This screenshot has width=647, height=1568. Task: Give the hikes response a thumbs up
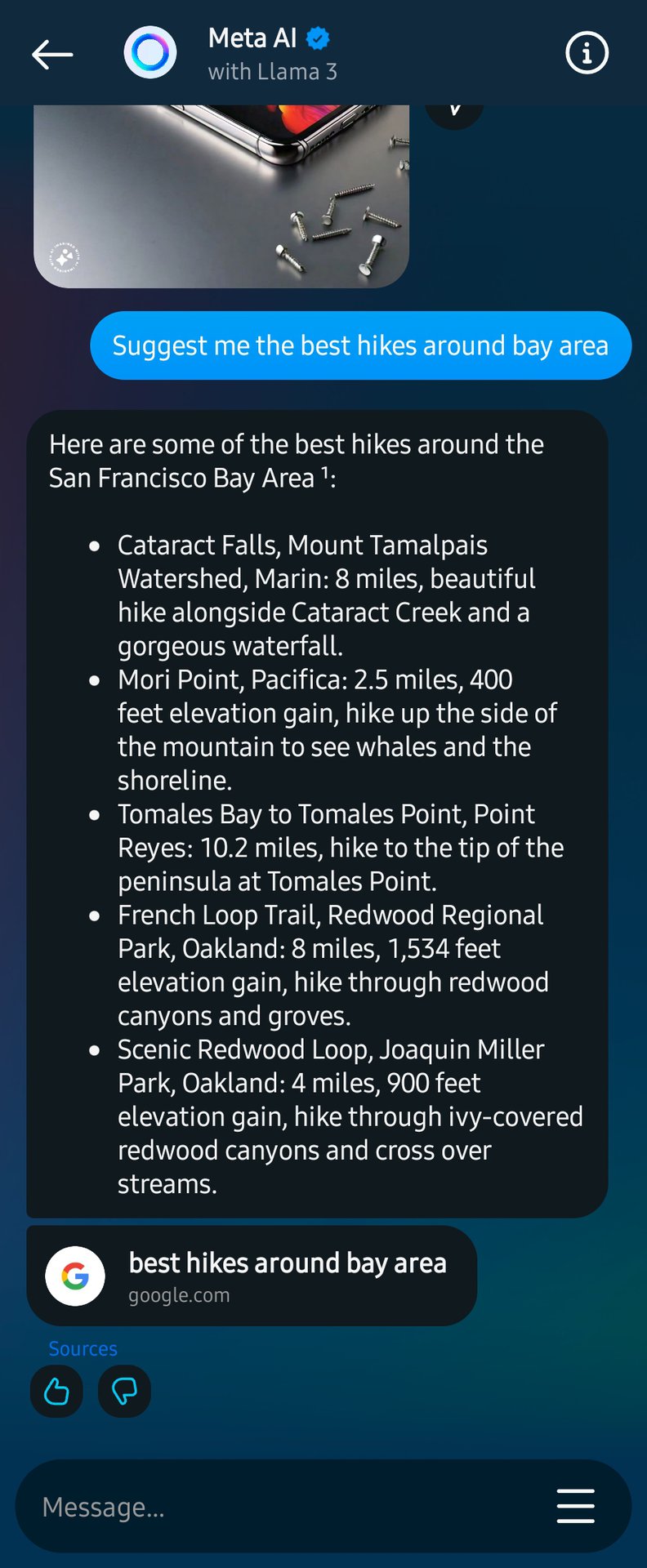pyautogui.click(x=56, y=1391)
